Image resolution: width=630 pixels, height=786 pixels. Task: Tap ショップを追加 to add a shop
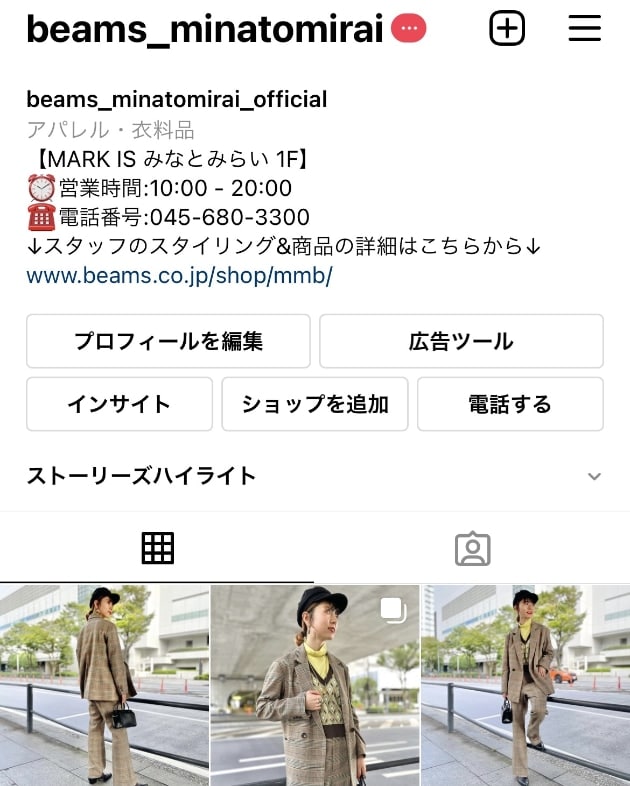pyautogui.click(x=314, y=404)
